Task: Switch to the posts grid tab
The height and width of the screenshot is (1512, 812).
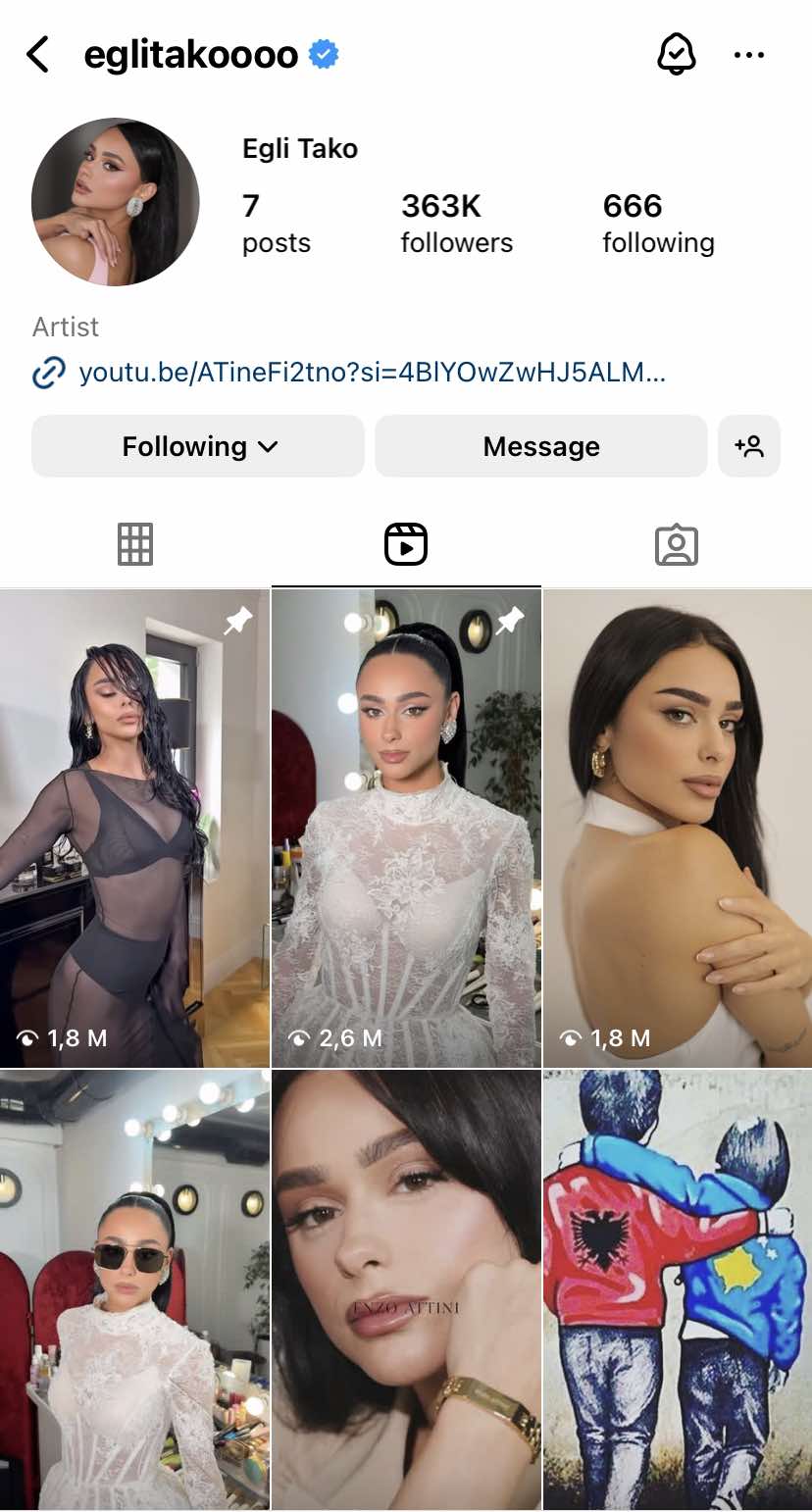Action: [x=135, y=544]
